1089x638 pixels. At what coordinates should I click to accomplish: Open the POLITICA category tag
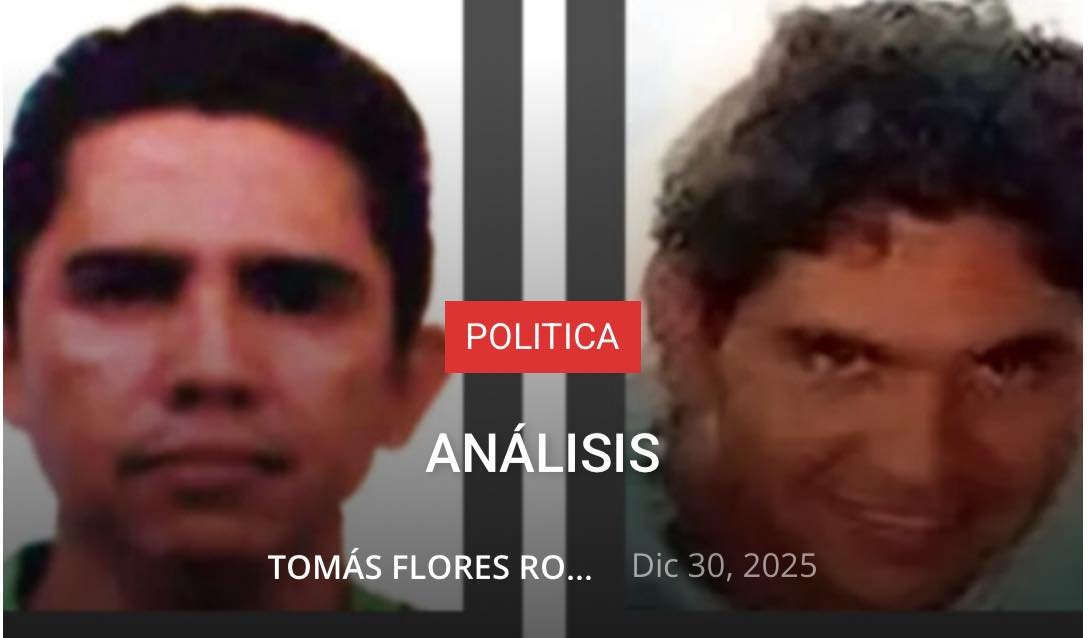[542, 337]
